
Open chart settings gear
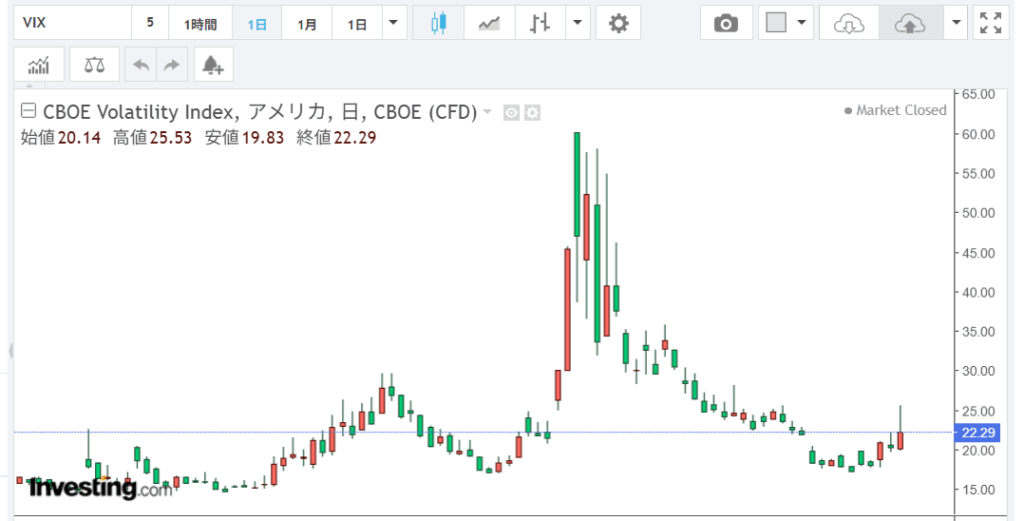click(x=618, y=23)
